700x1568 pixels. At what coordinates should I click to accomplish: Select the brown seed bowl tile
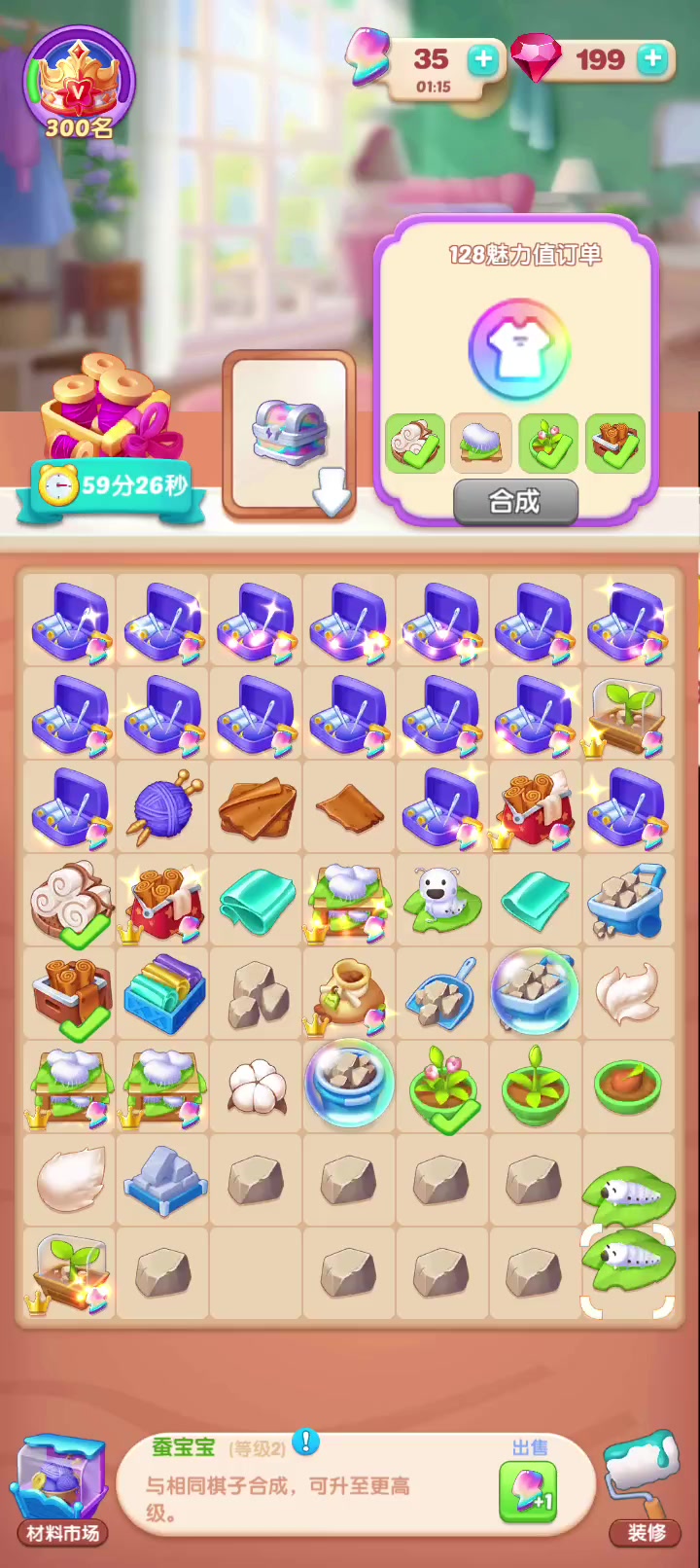pos(628,1086)
